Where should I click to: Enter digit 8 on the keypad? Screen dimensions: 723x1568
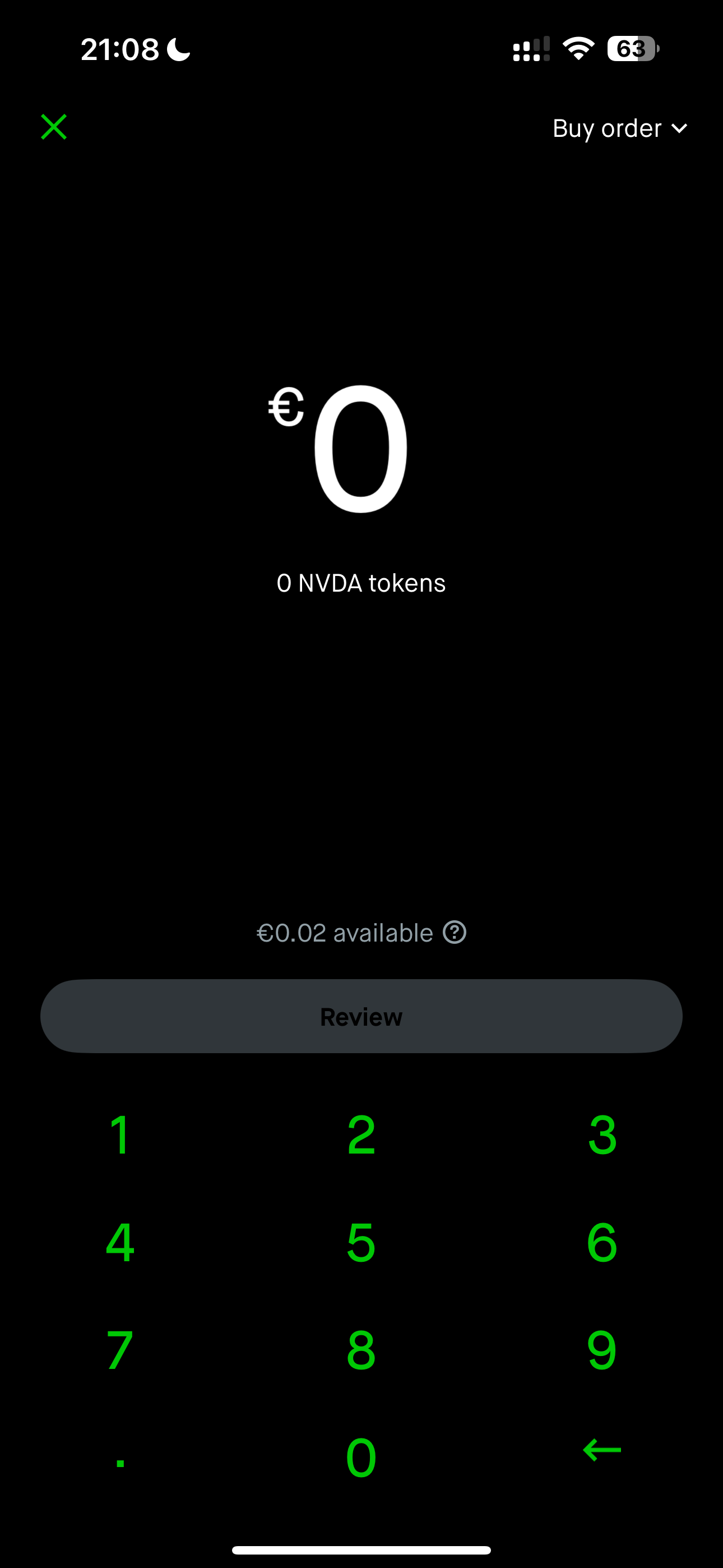point(361,1350)
